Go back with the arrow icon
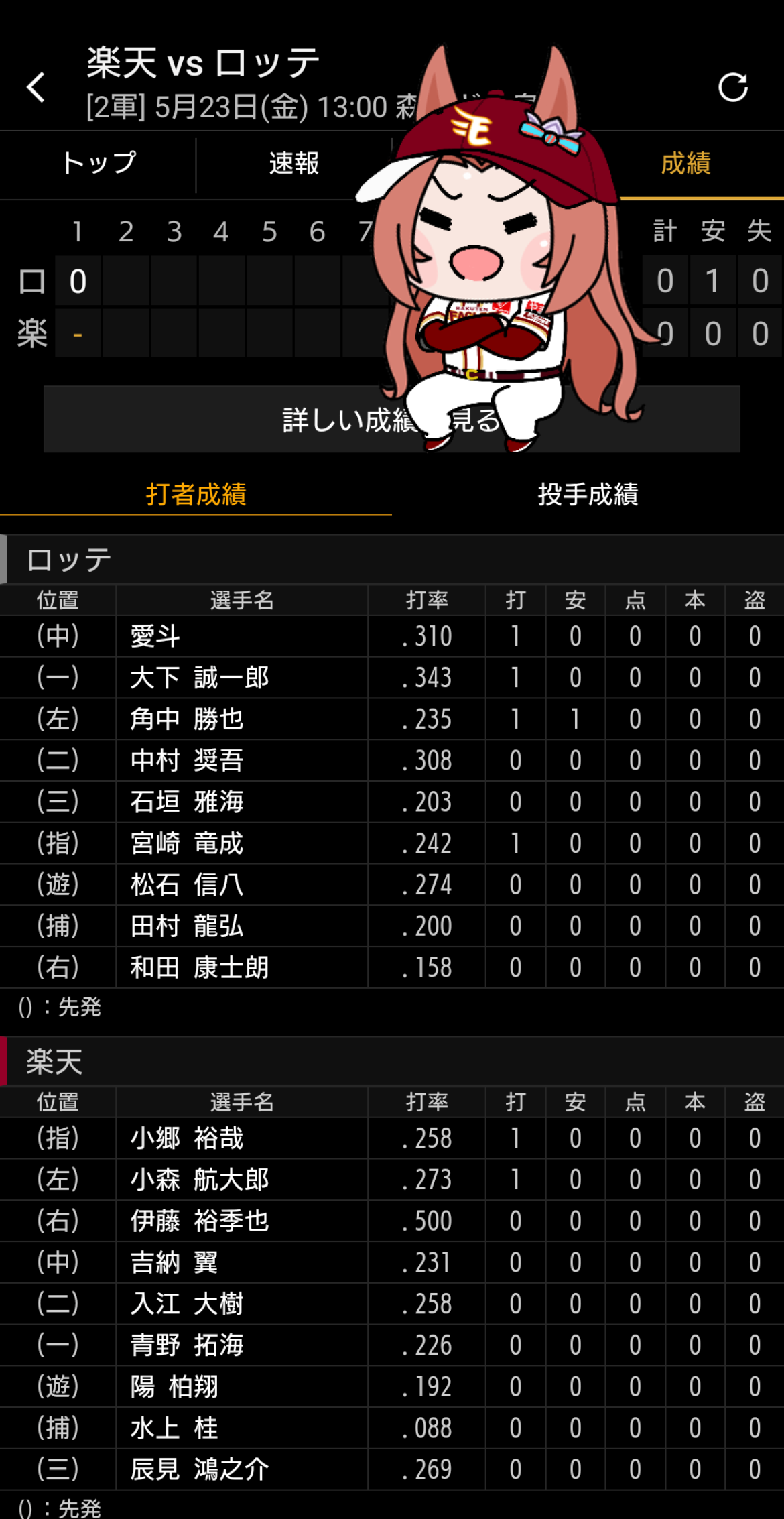This screenshot has height=1519, width=784. pos(36,87)
